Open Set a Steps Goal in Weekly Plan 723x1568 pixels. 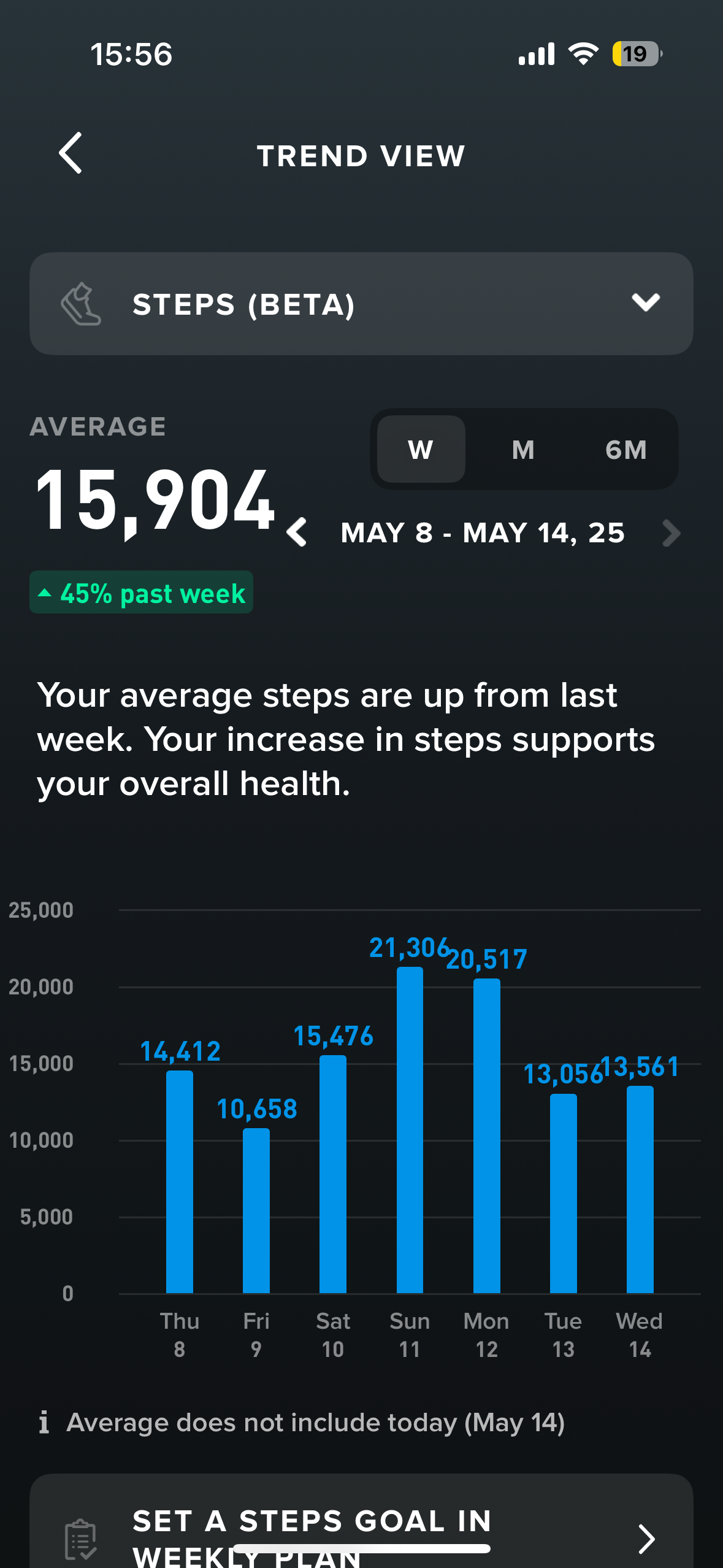(x=361, y=1534)
